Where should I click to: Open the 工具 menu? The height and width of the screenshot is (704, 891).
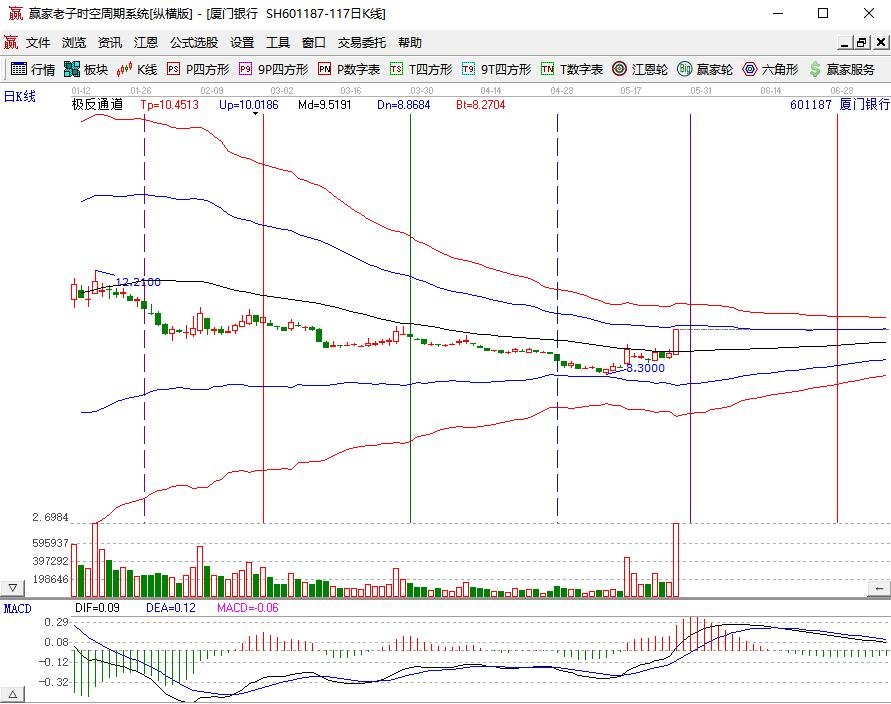point(278,43)
